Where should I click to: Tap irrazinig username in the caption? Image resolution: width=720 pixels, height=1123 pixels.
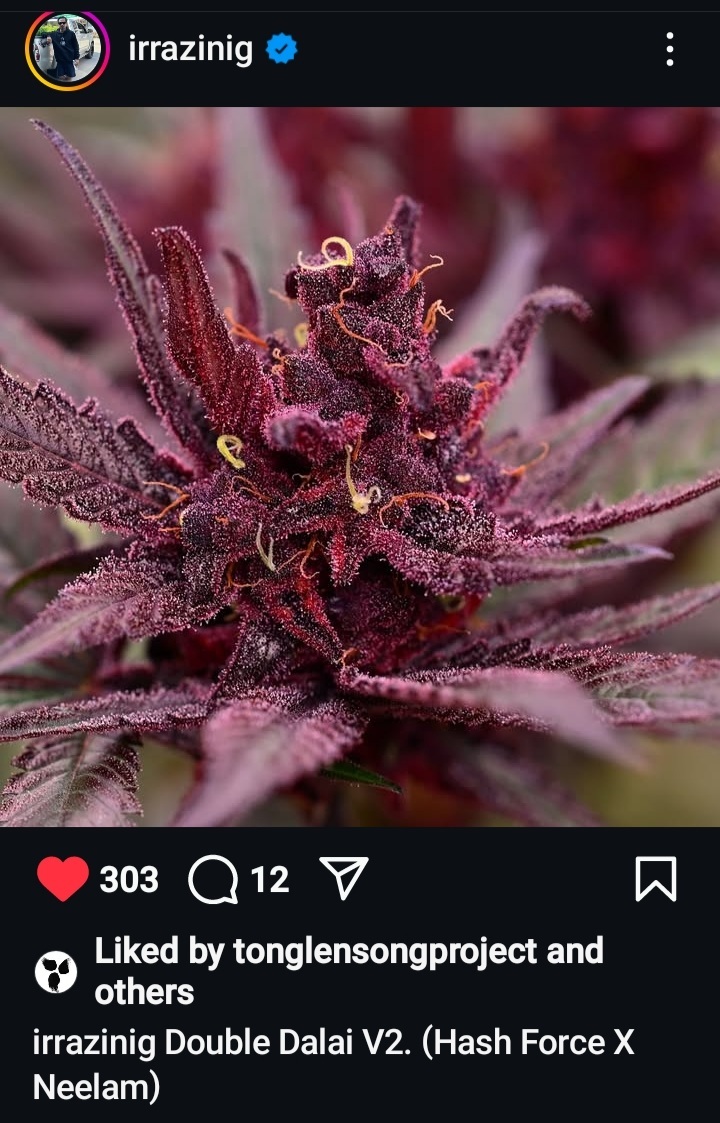click(x=94, y=1043)
